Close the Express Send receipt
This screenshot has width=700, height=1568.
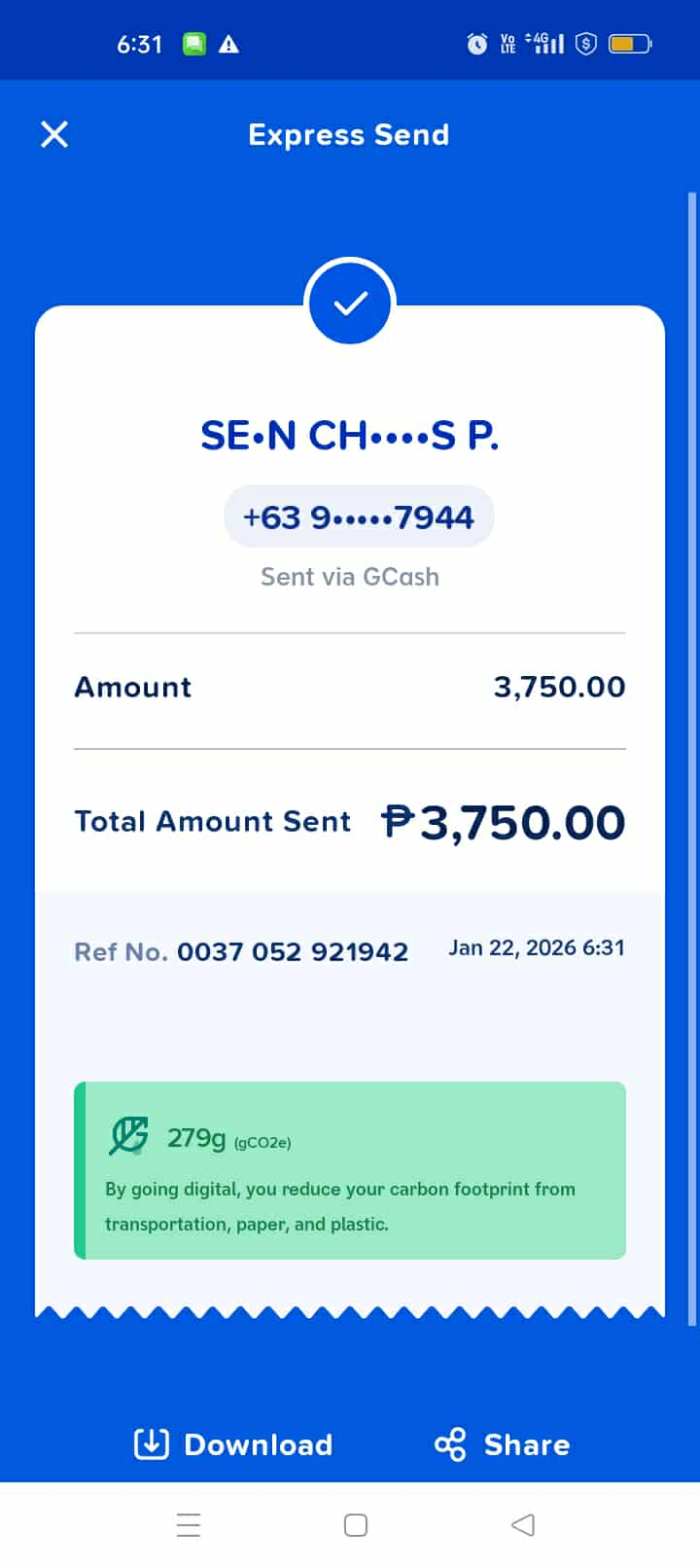54,134
